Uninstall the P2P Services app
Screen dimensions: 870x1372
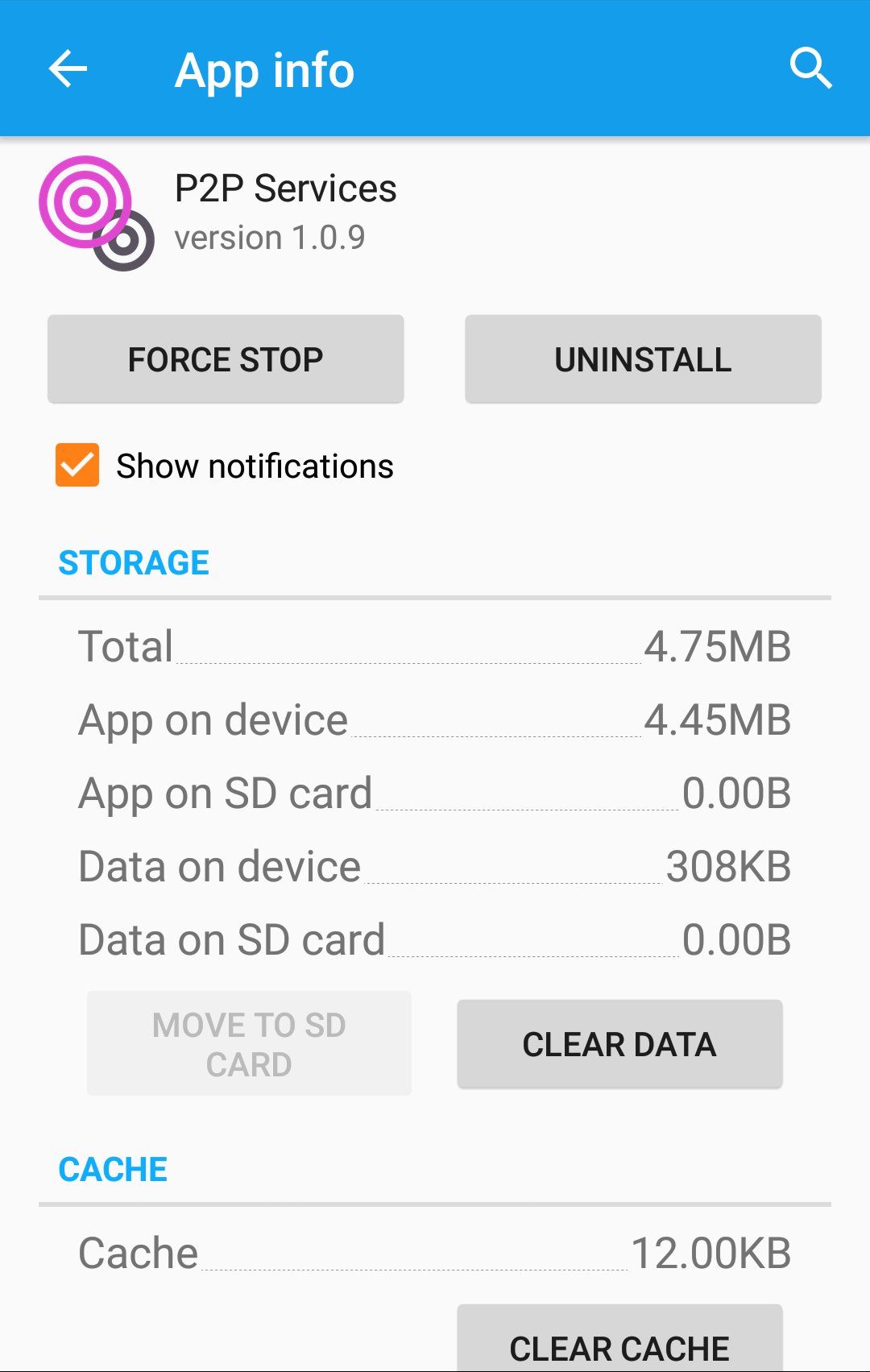(642, 359)
